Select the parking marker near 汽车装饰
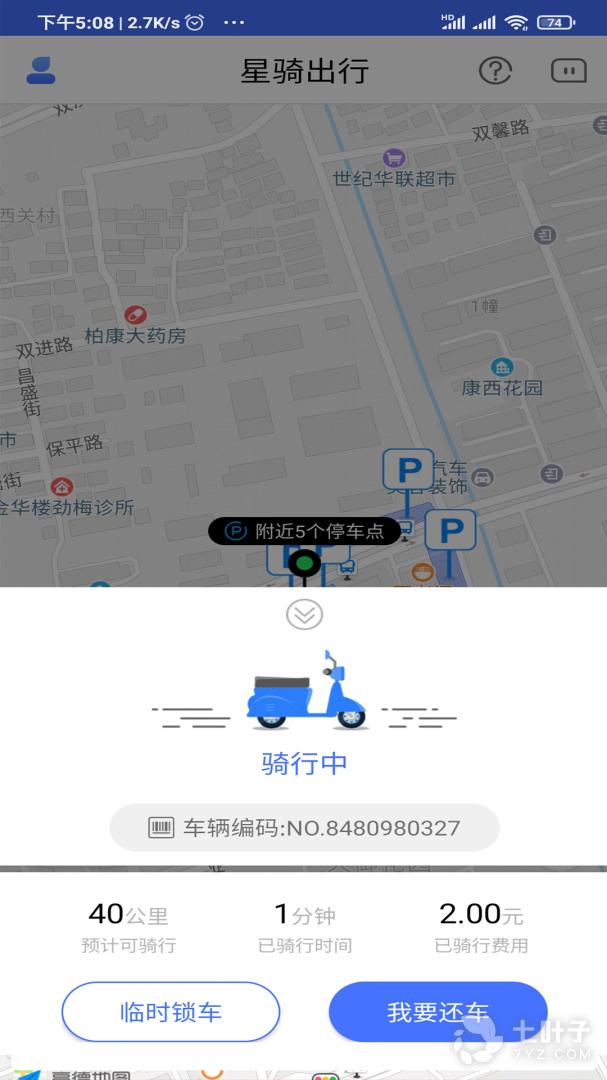This screenshot has height=1080, width=607. click(408, 469)
